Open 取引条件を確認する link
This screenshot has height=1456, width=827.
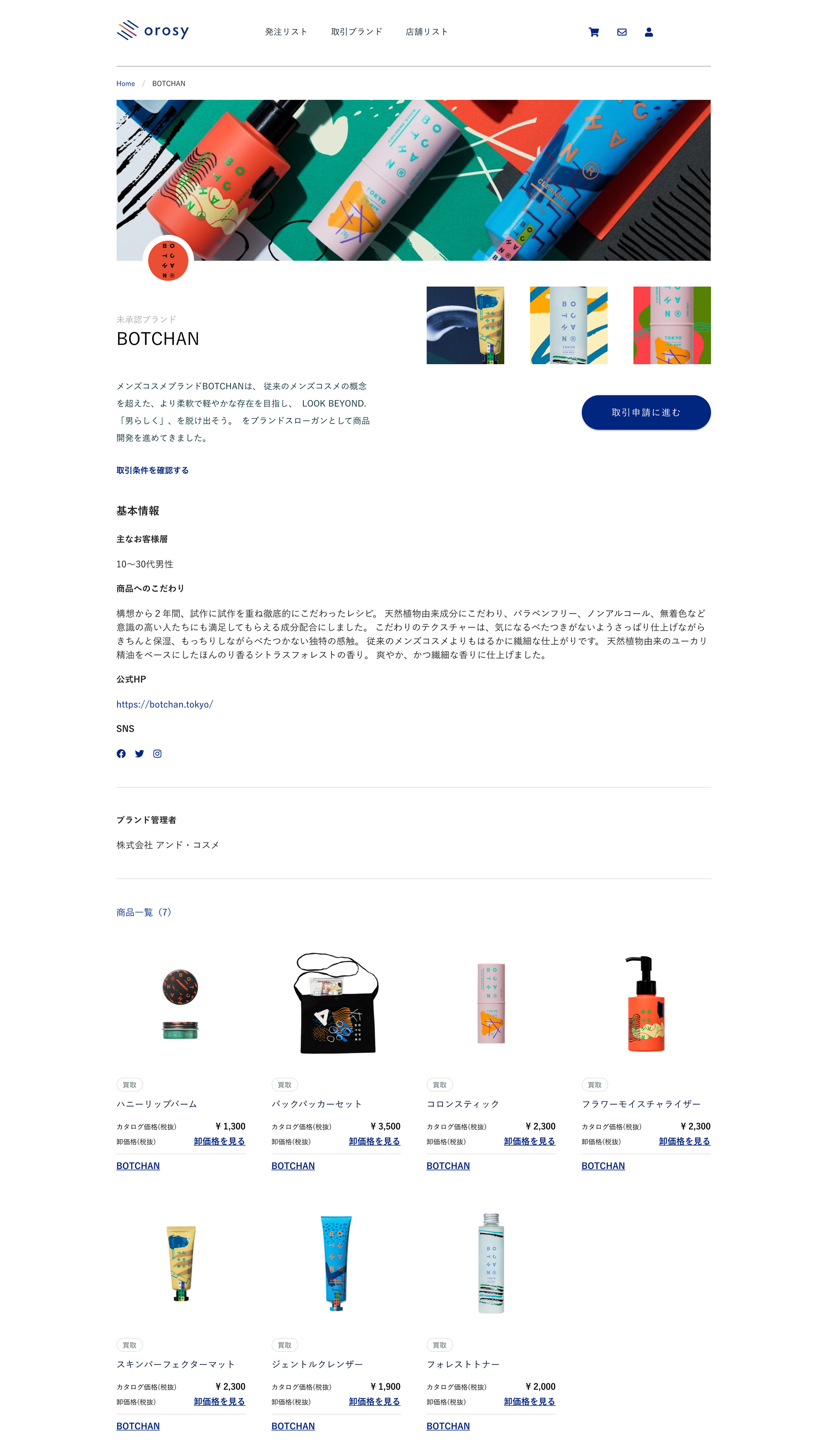pos(152,470)
